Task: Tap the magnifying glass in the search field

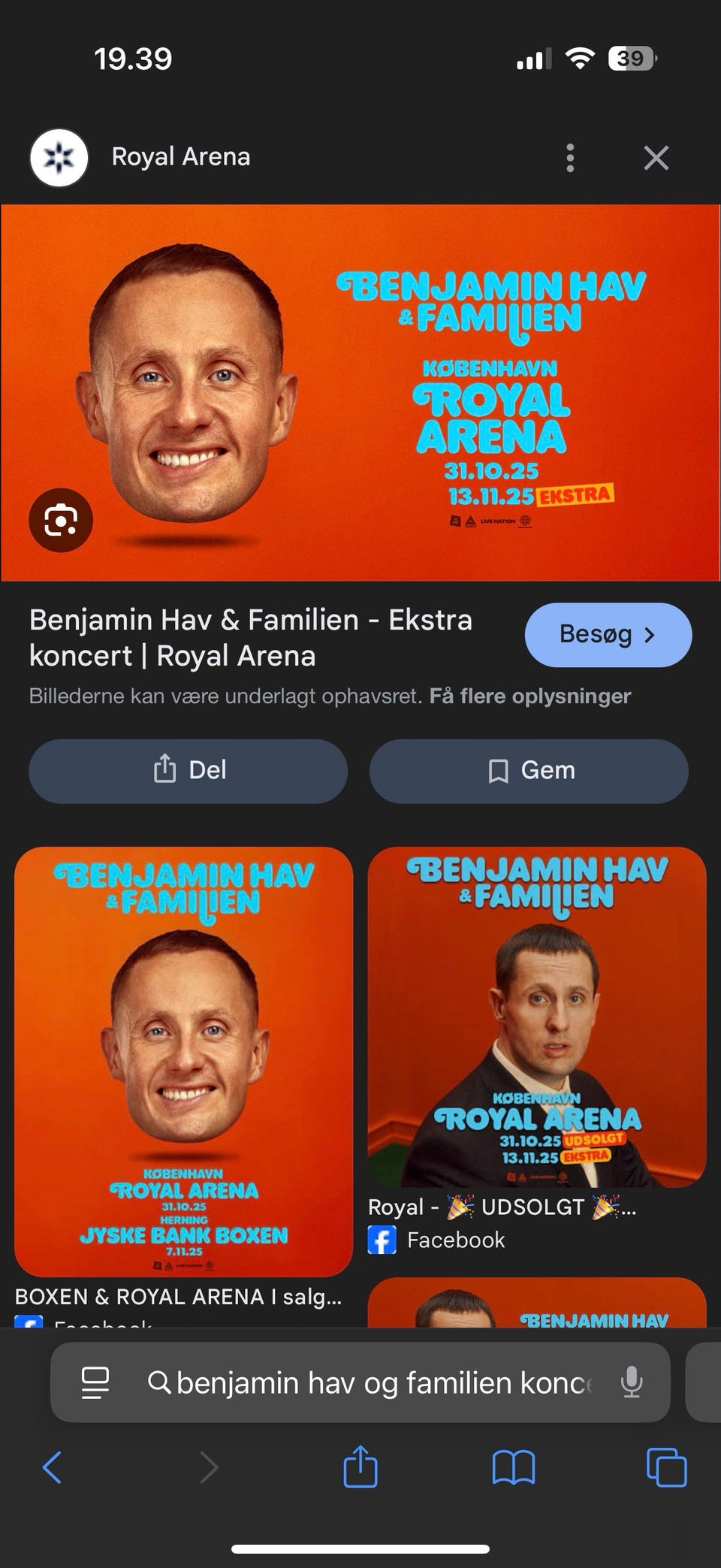Action: (x=159, y=1382)
